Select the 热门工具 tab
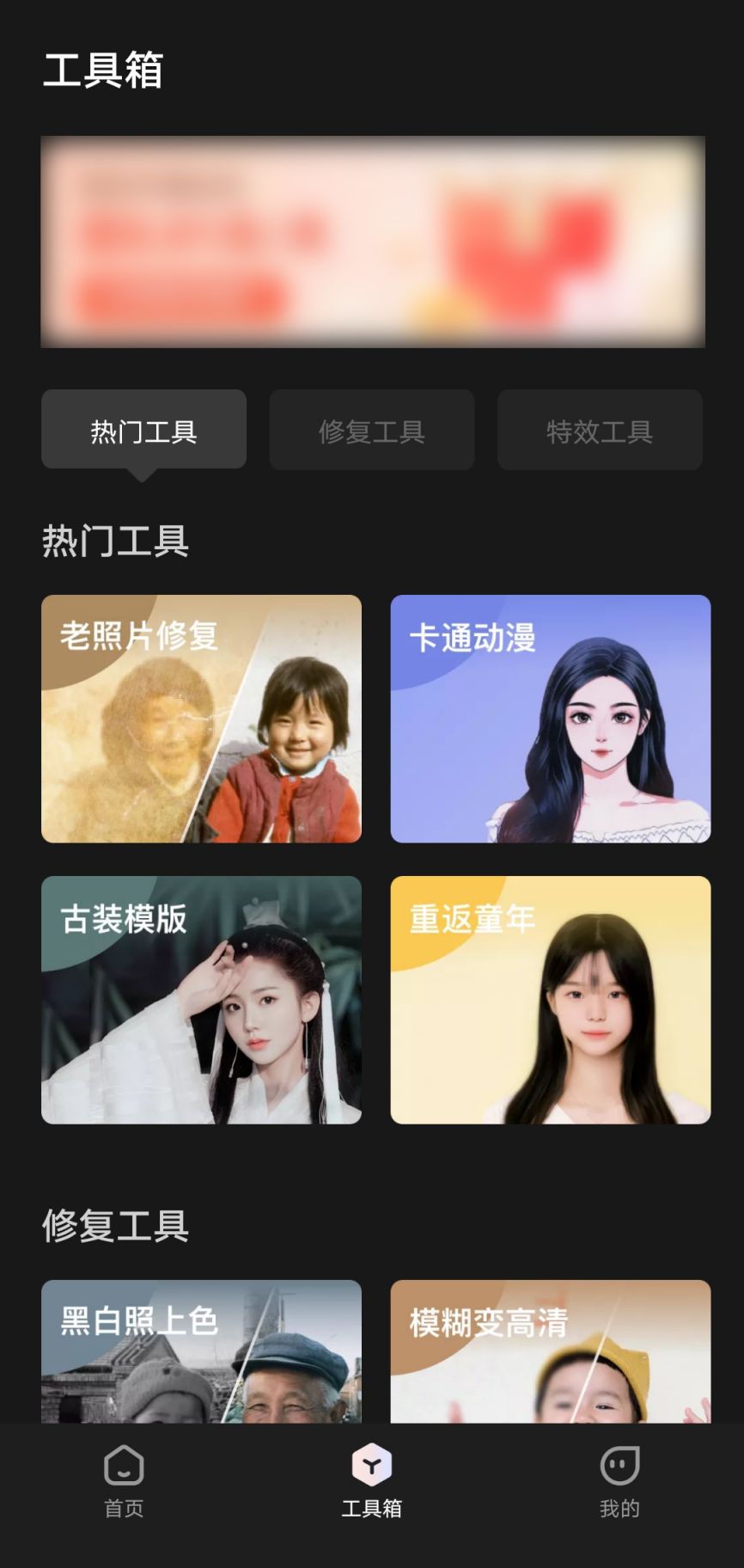Screen dimensions: 744x1568 click(x=143, y=430)
